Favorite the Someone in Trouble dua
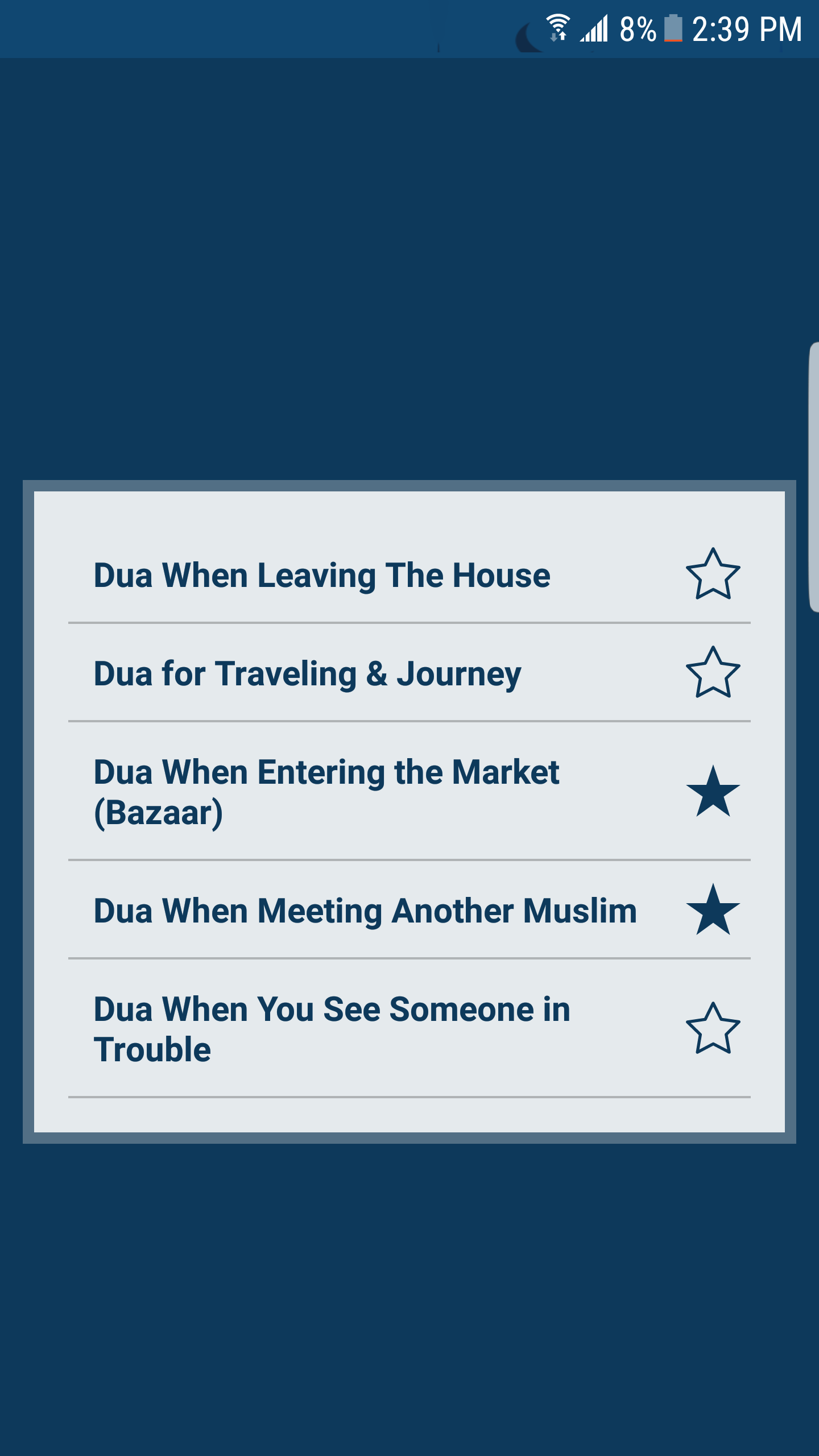Screen dimensions: 819x1456 [713, 1028]
